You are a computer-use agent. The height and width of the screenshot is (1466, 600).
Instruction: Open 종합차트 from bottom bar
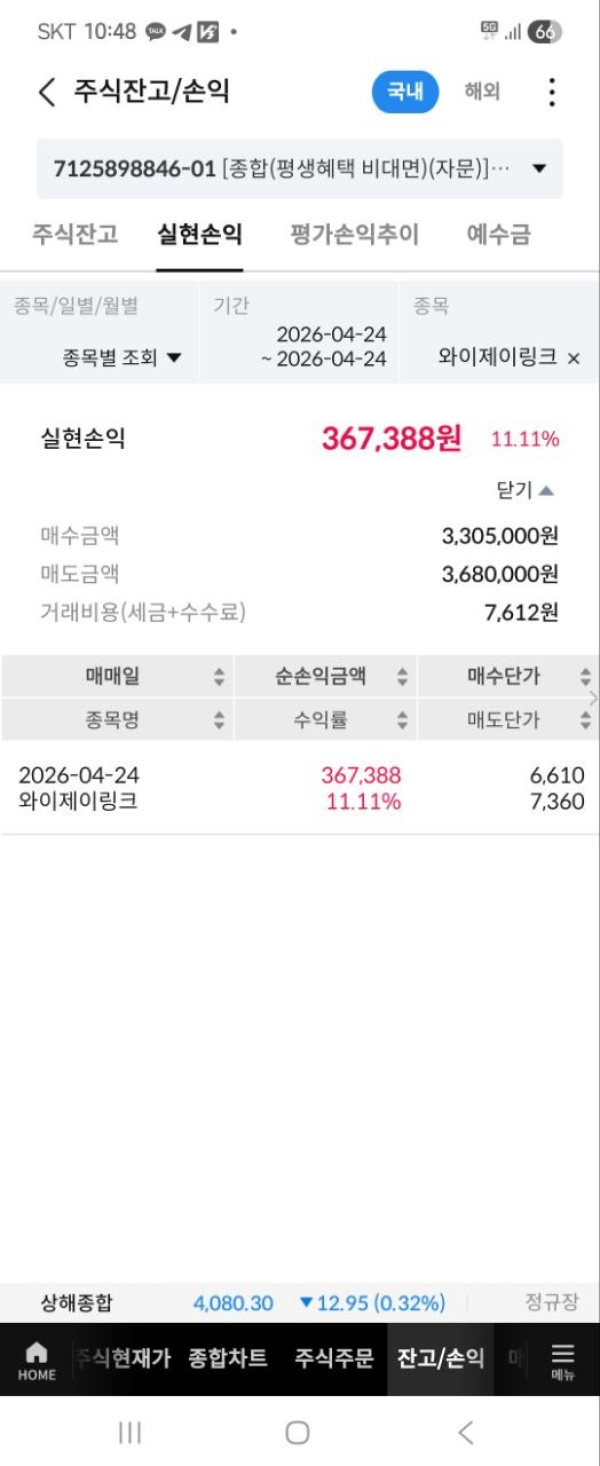pyautogui.click(x=228, y=1359)
